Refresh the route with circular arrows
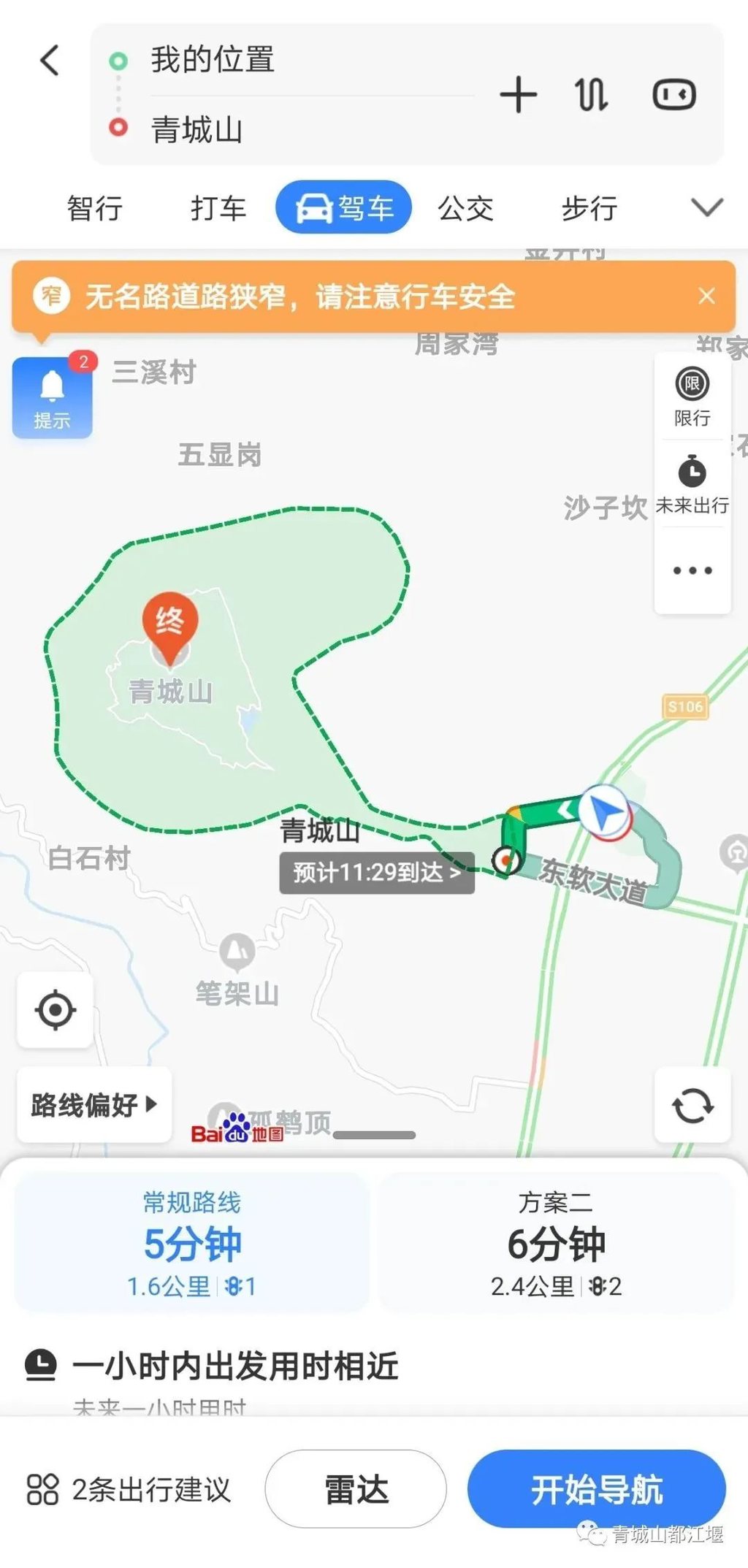Image resolution: width=748 pixels, height=1568 pixels. pyautogui.click(x=692, y=1105)
